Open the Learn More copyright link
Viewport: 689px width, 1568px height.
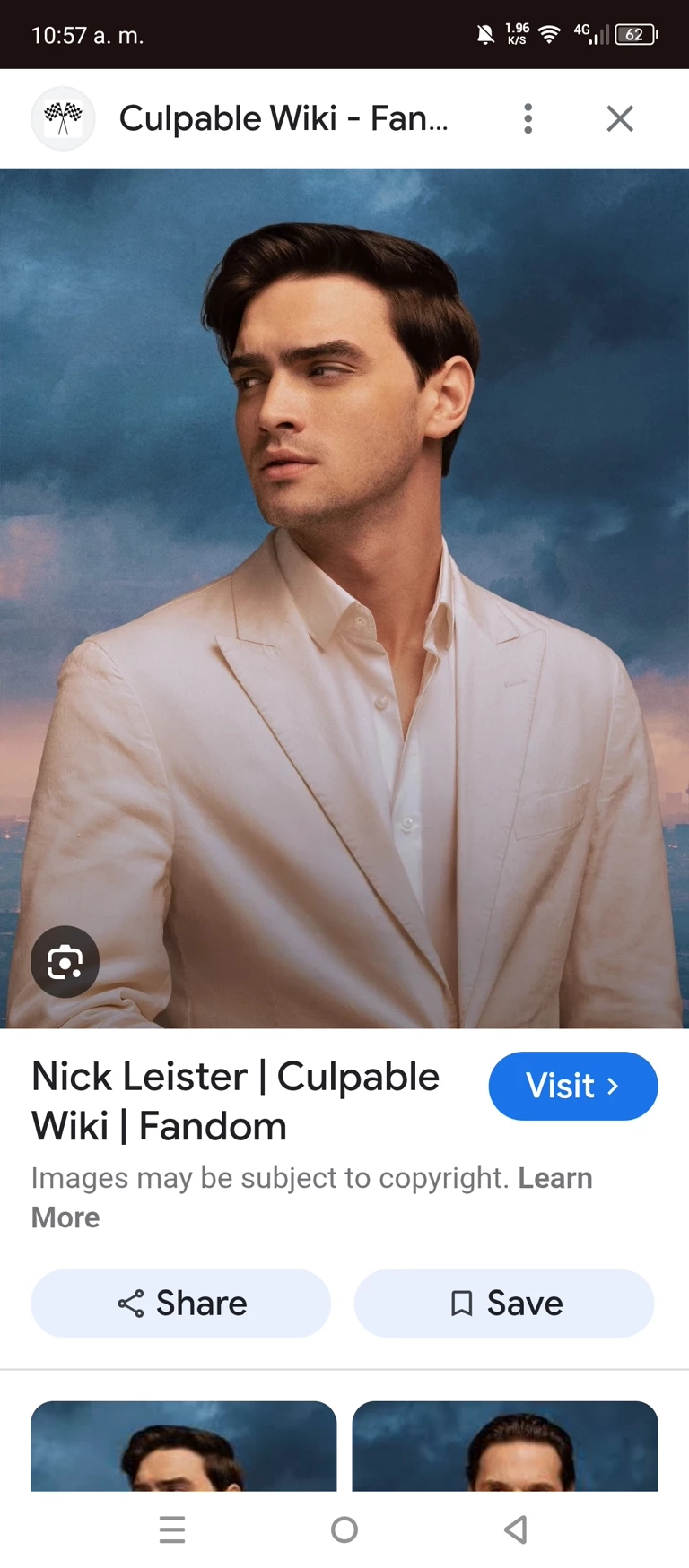(x=554, y=1178)
